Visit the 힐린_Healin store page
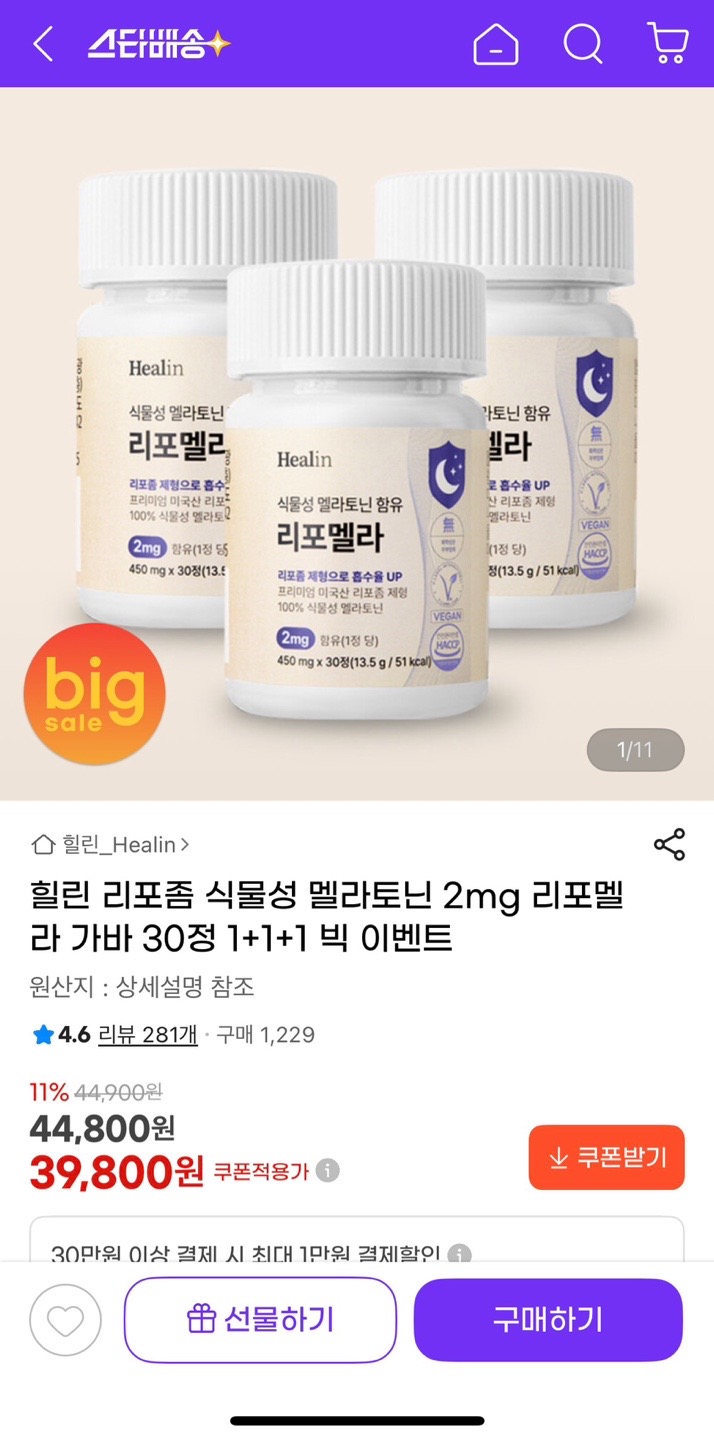714x1440 pixels. [110, 845]
